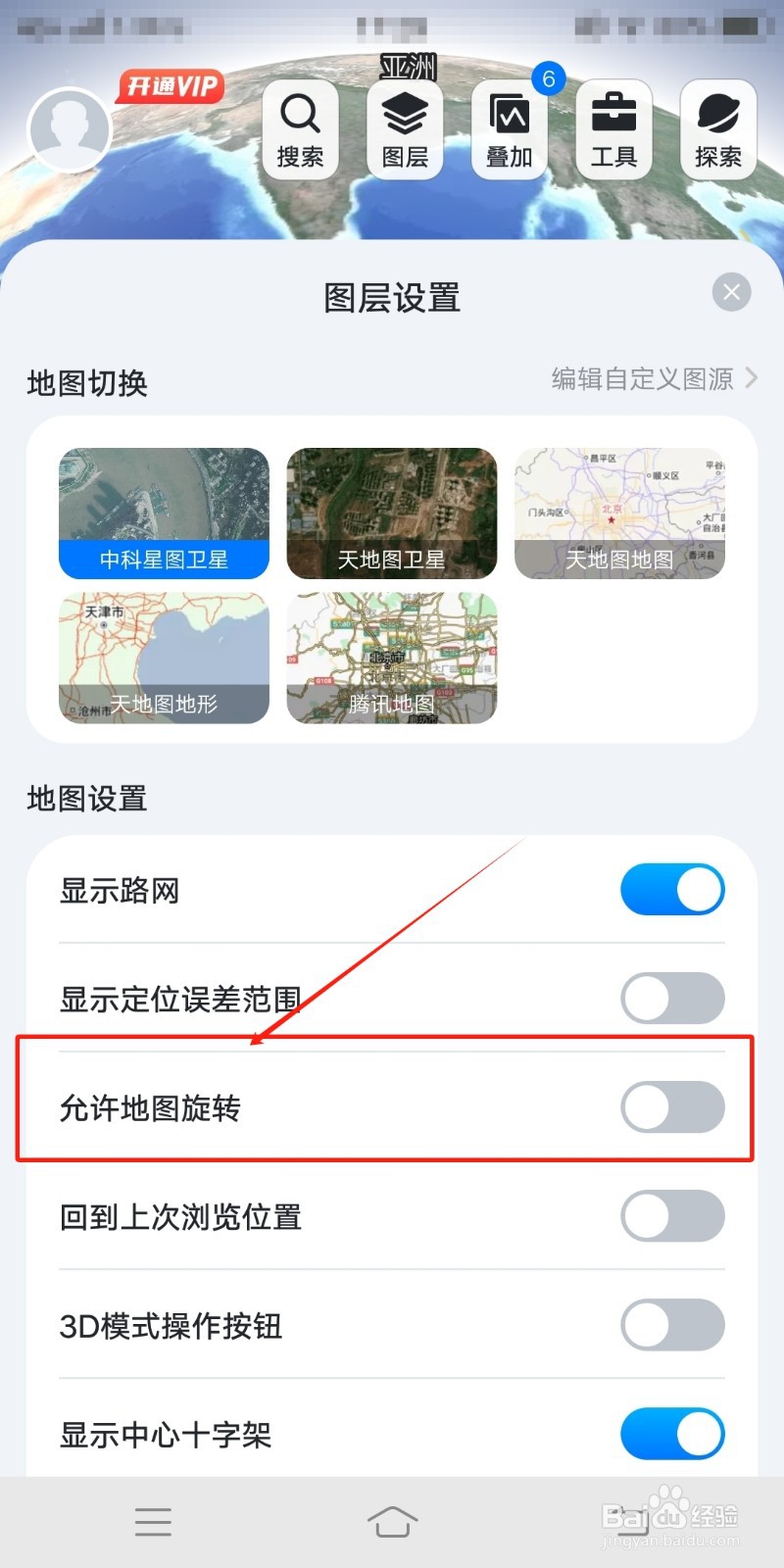Expand 编辑自定义图源 custom sources
The width and height of the screenshot is (784, 1568).
point(647,378)
